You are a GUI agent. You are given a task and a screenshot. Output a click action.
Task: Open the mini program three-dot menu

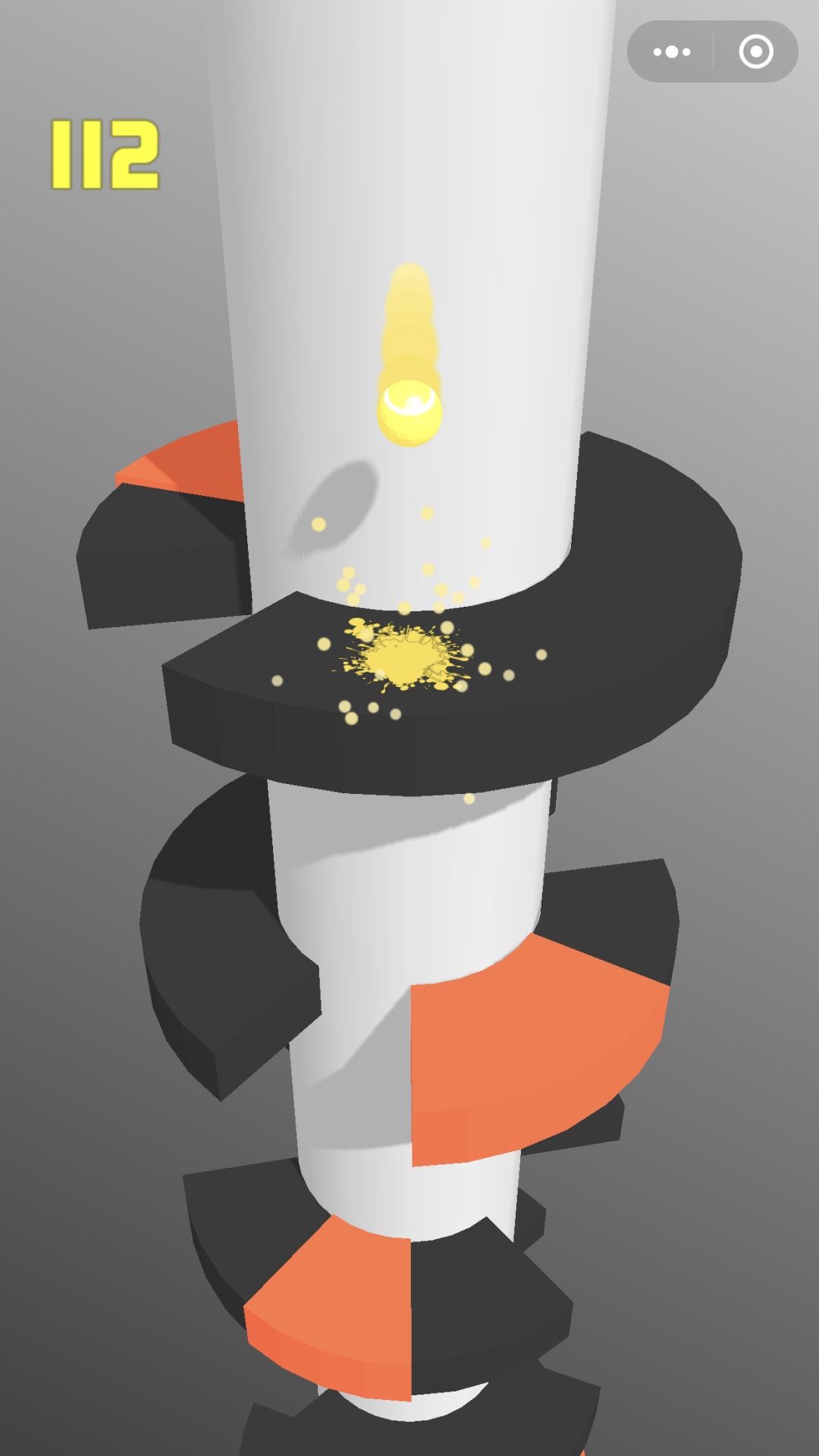671,52
